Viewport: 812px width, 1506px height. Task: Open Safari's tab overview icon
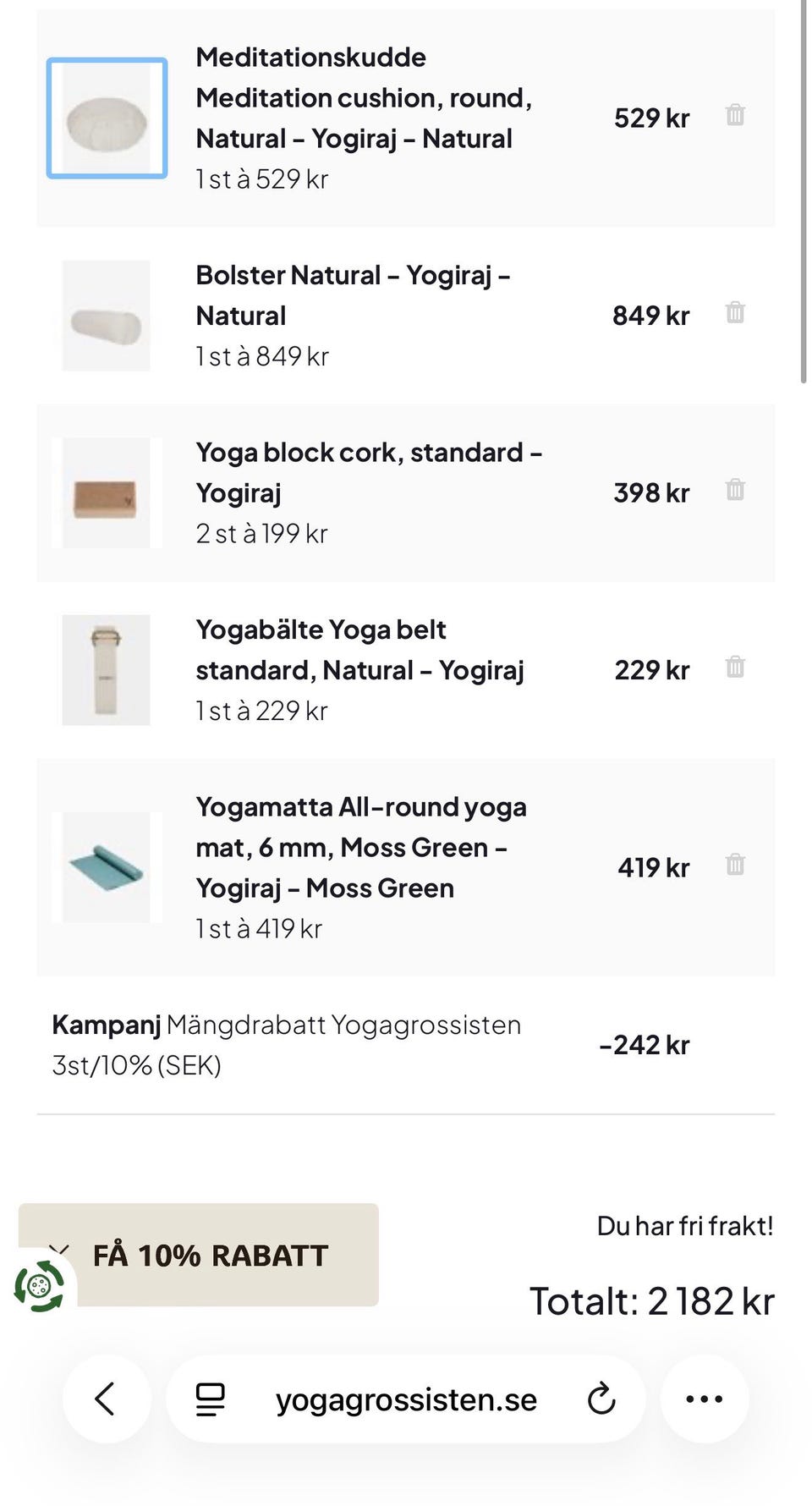[210, 1399]
